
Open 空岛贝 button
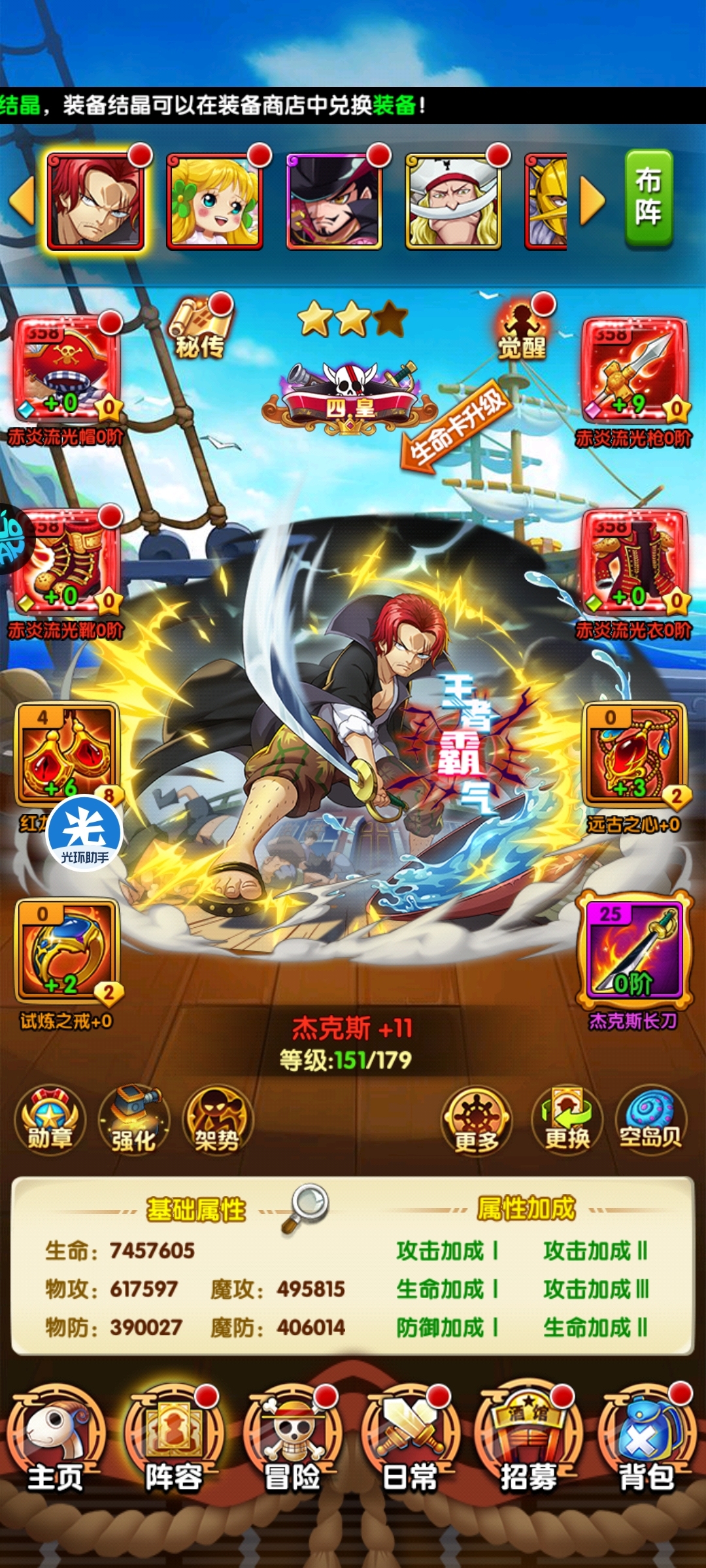click(x=650, y=1120)
